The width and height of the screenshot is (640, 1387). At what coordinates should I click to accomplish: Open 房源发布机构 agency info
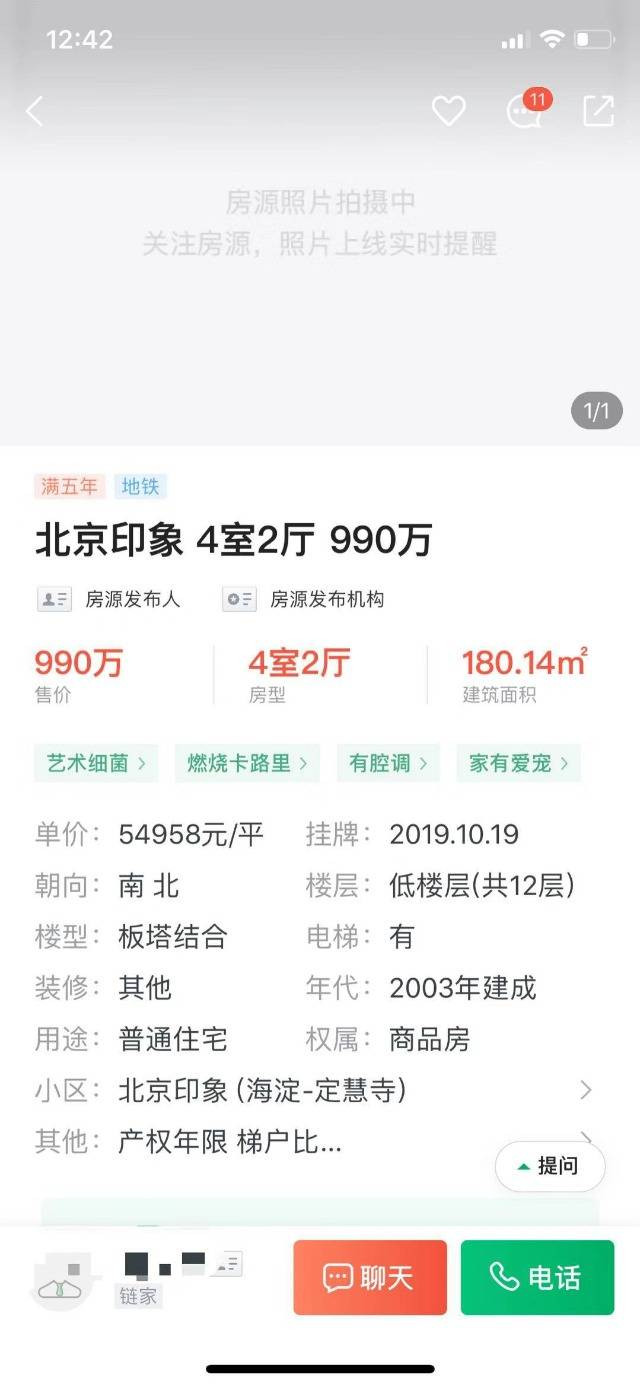pyautogui.click(x=304, y=599)
